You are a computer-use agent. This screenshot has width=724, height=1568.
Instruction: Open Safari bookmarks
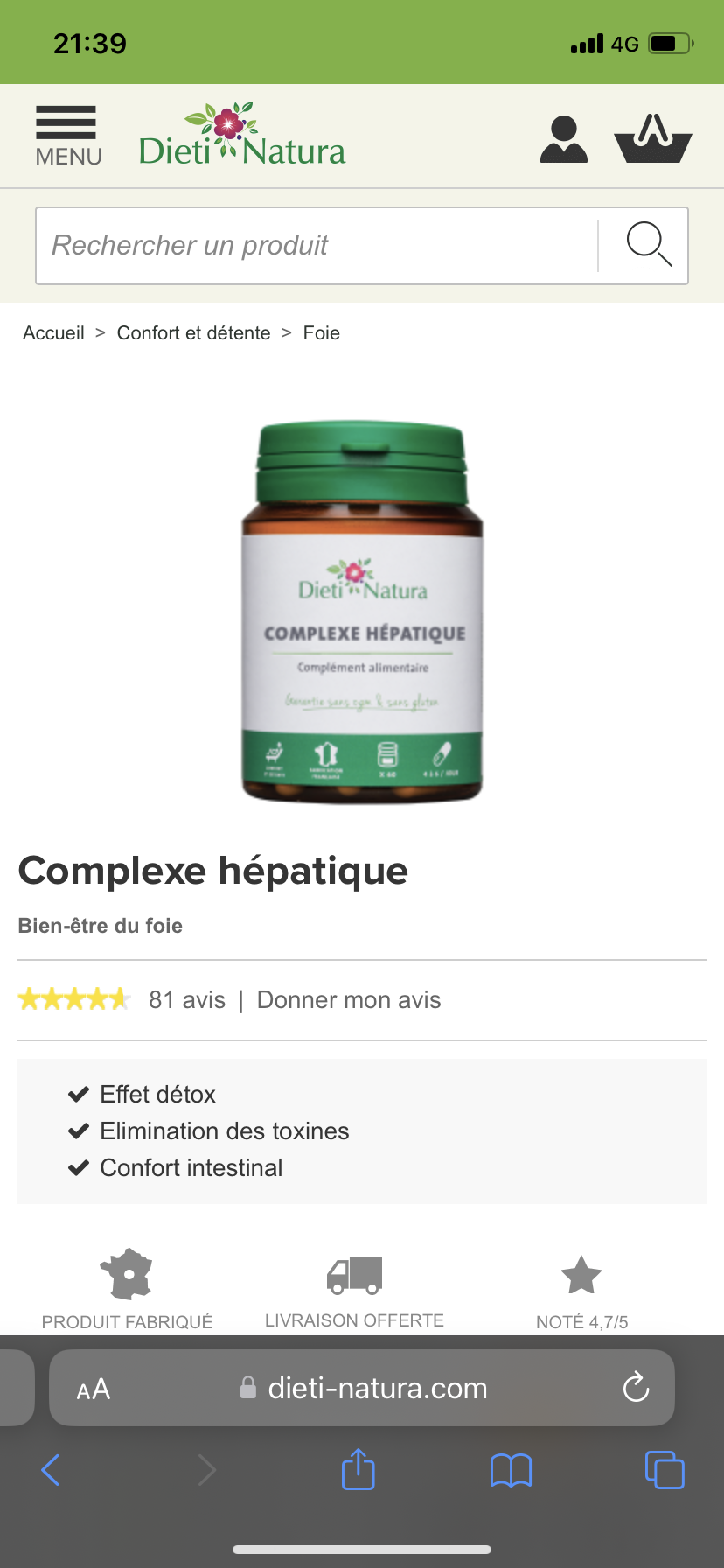(511, 1470)
